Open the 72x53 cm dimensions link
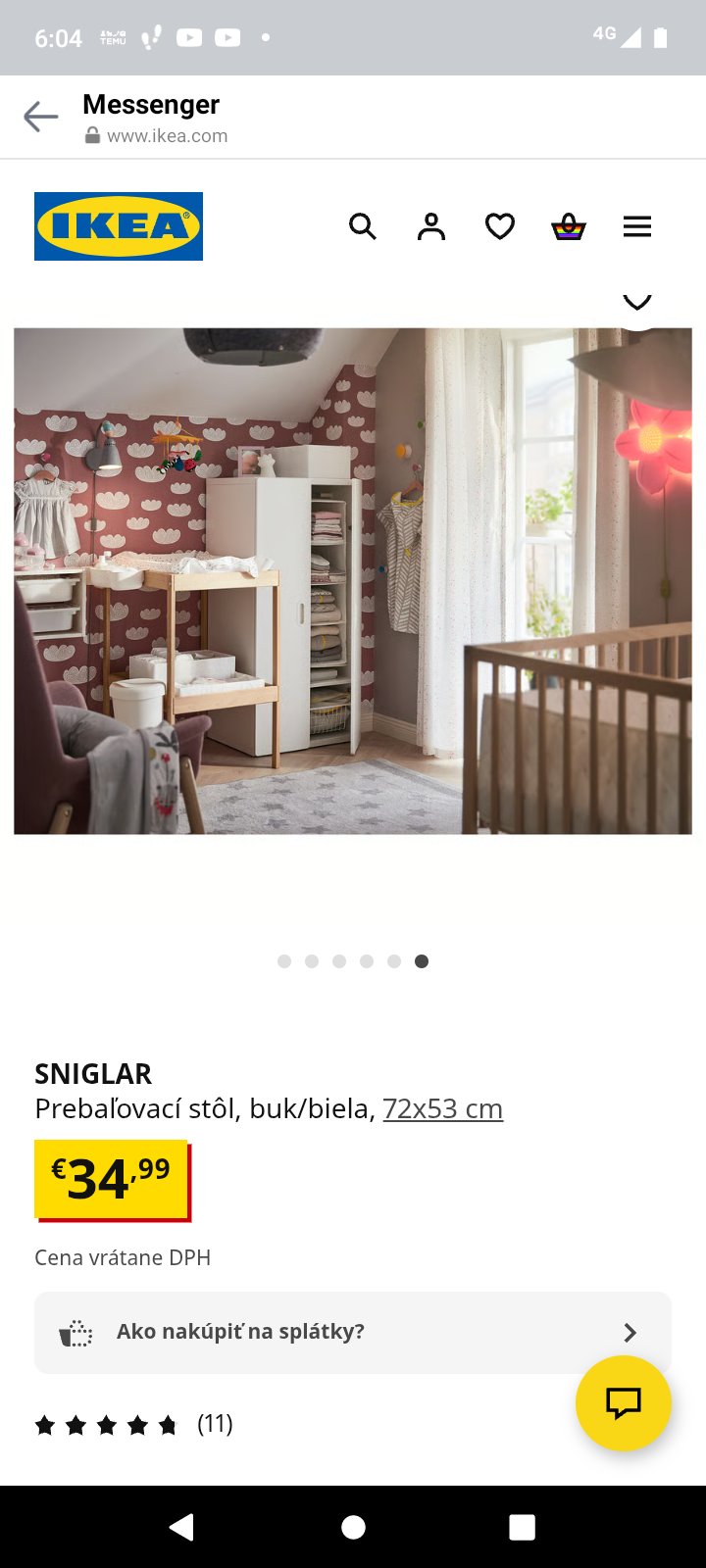The height and width of the screenshot is (1568, 706). [x=442, y=1108]
